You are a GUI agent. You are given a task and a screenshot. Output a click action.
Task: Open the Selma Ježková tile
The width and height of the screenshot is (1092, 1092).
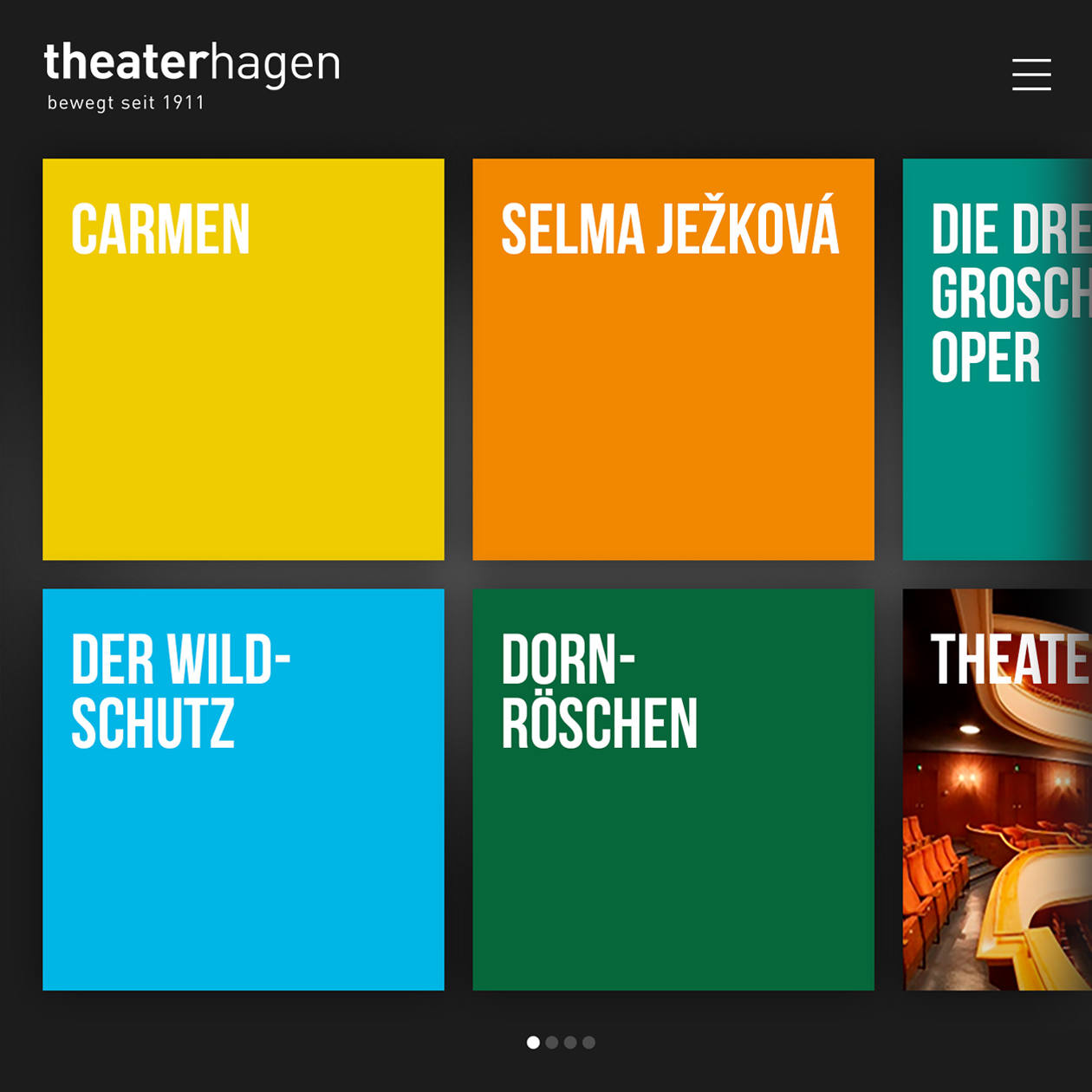673,359
